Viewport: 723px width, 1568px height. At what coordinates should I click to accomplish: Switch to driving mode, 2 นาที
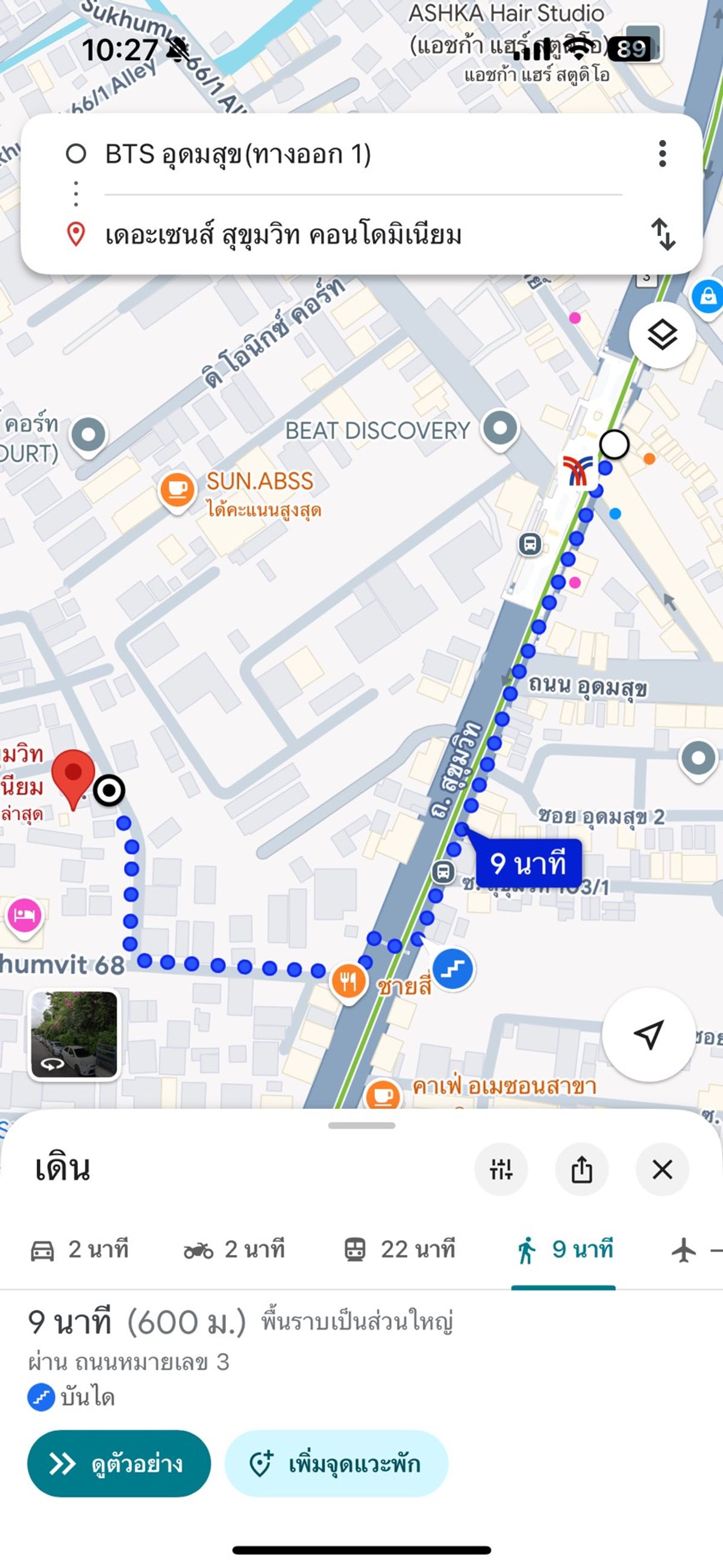coord(80,1250)
